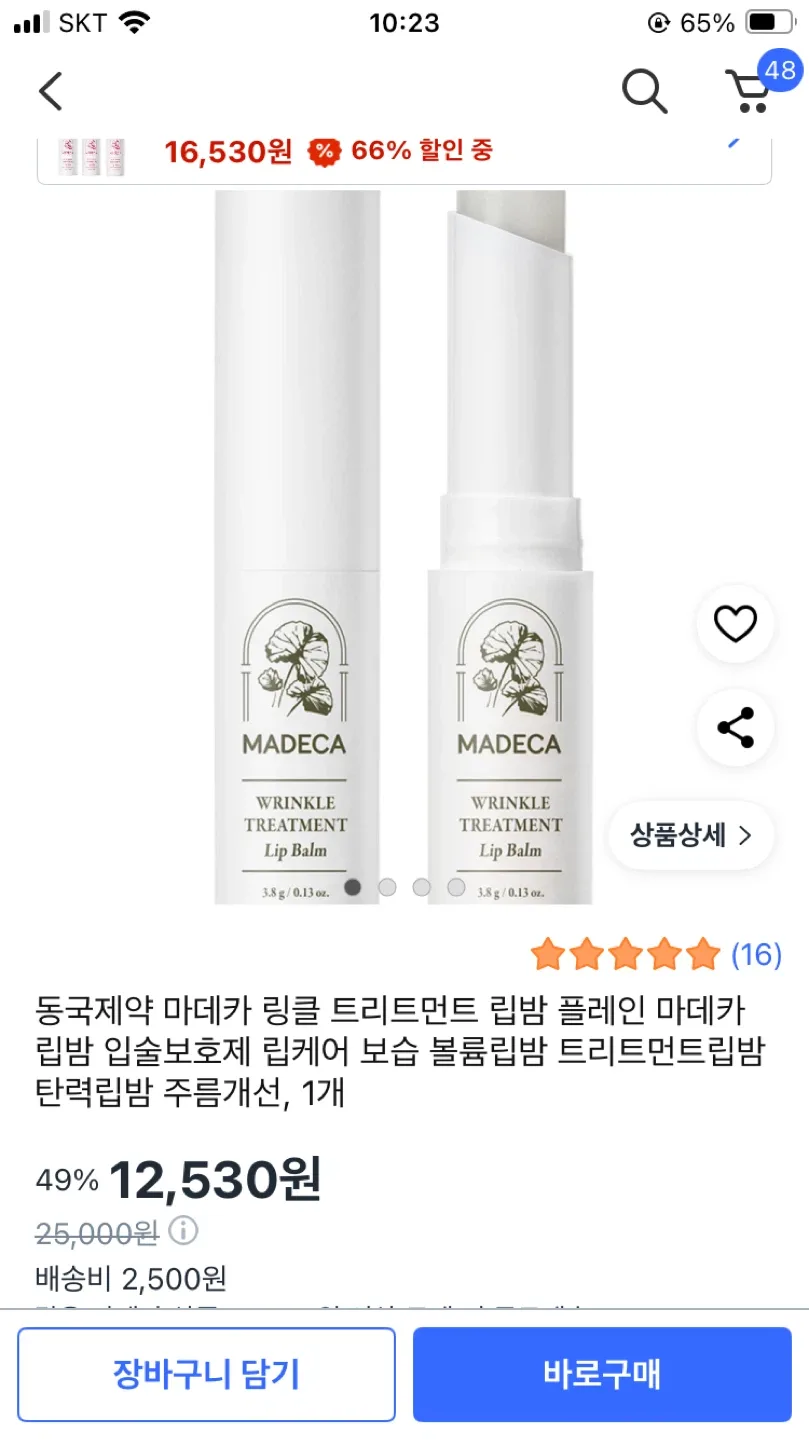
Task: Add product to wishlist with heart
Action: point(735,625)
